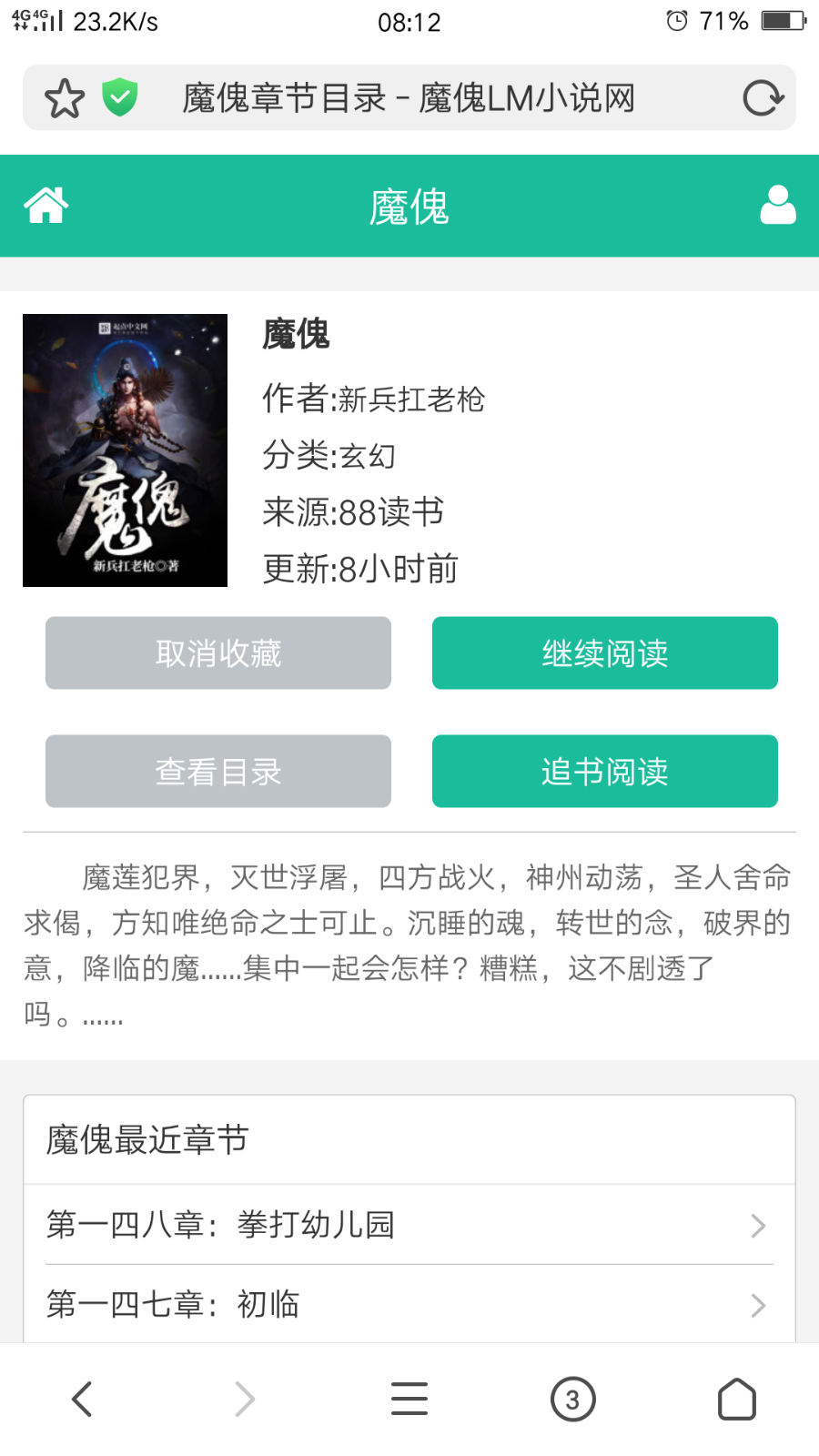Expand chapter 第一四七章：初临 via chevron
Viewport: 819px width, 1456px height.
758,1306
